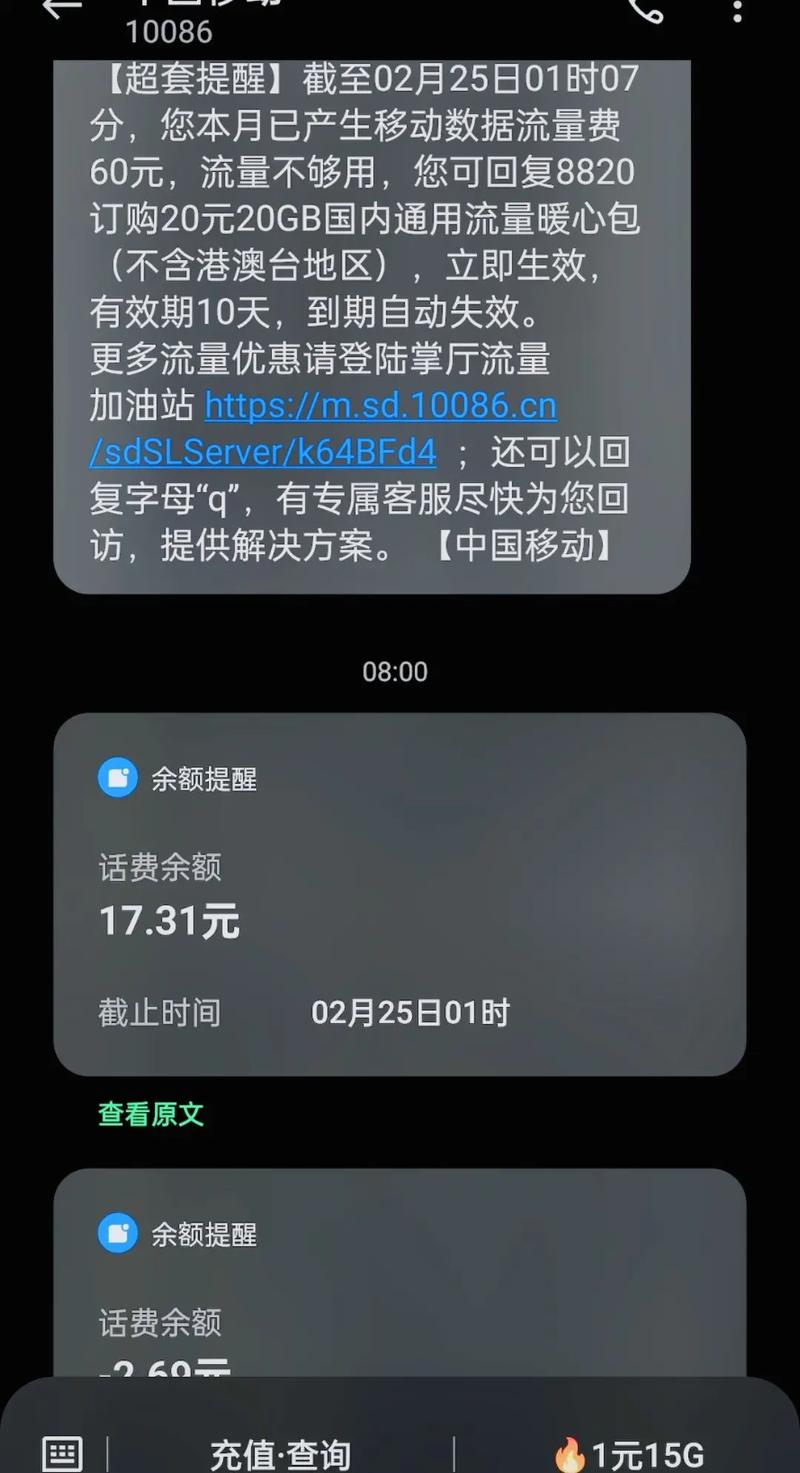Switch to keyboard input
The height and width of the screenshot is (1473, 800).
click(62, 1452)
